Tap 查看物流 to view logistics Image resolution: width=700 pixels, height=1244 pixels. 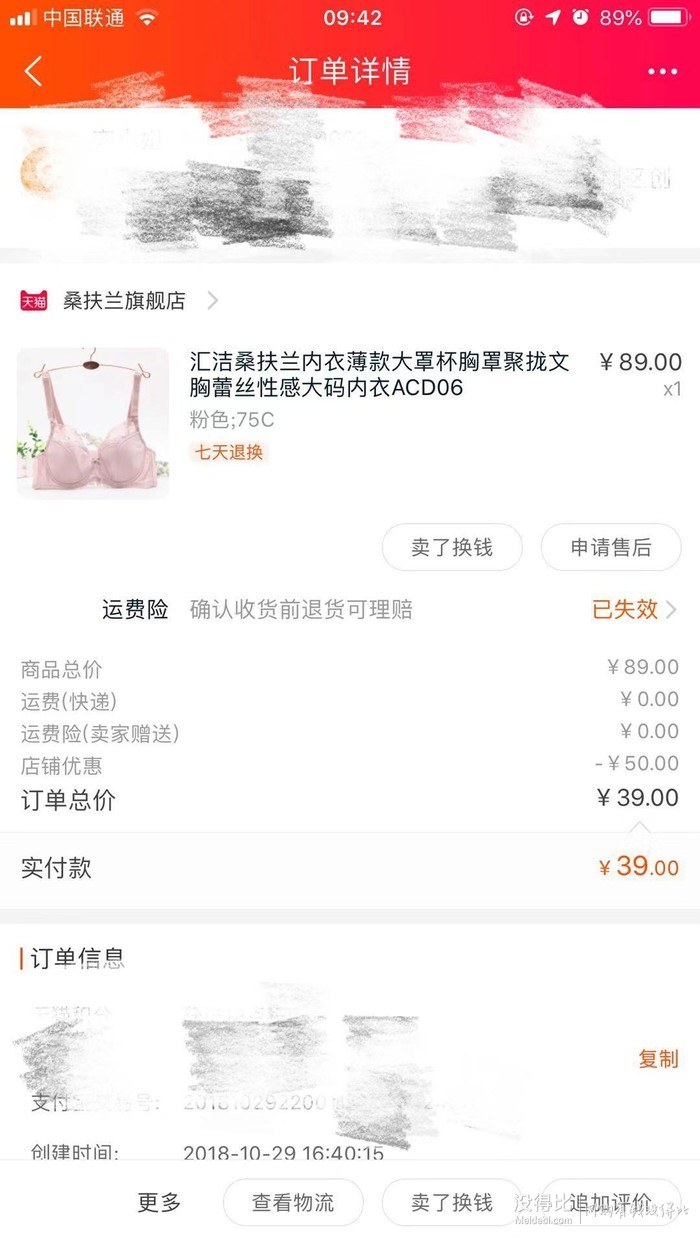(x=293, y=1202)
